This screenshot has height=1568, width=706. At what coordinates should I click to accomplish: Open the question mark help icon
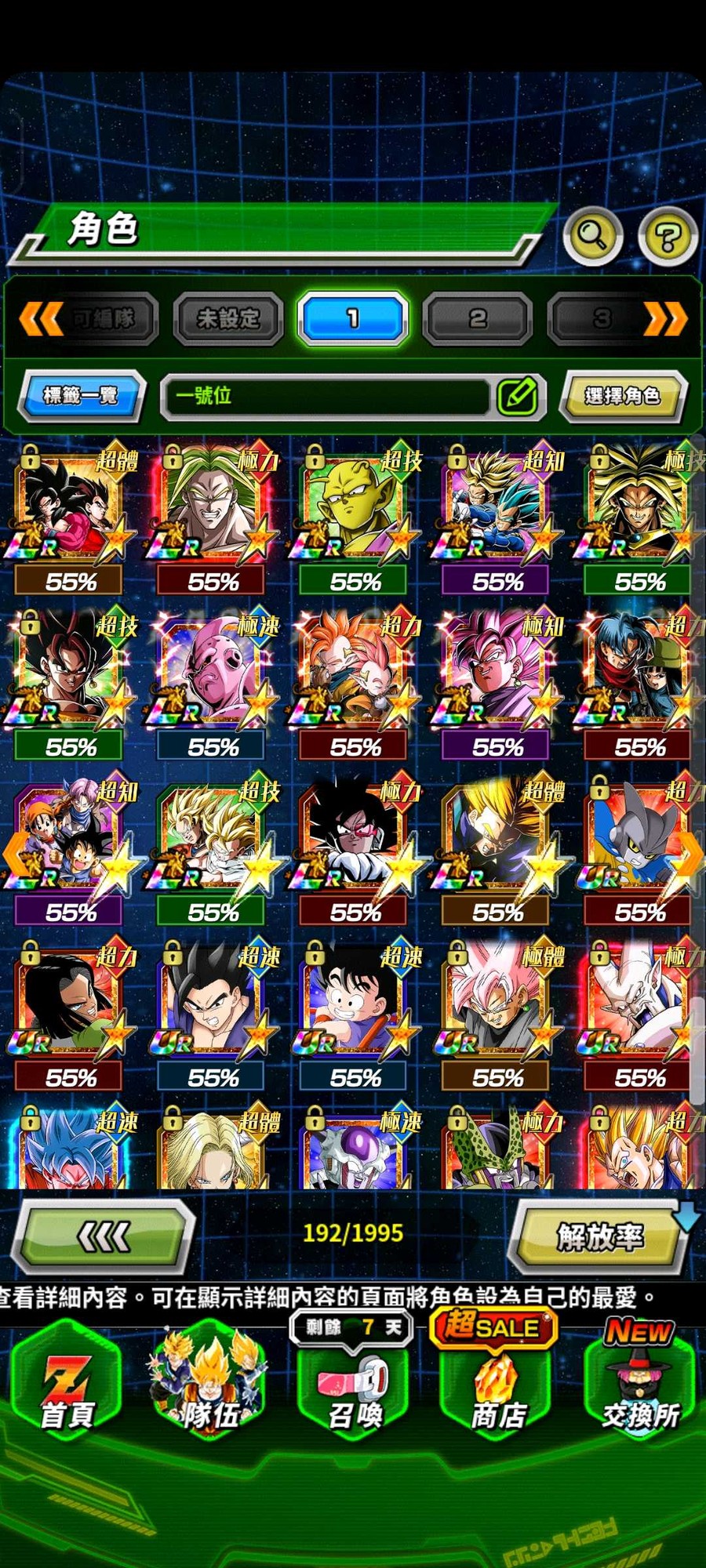coord(668,236)
